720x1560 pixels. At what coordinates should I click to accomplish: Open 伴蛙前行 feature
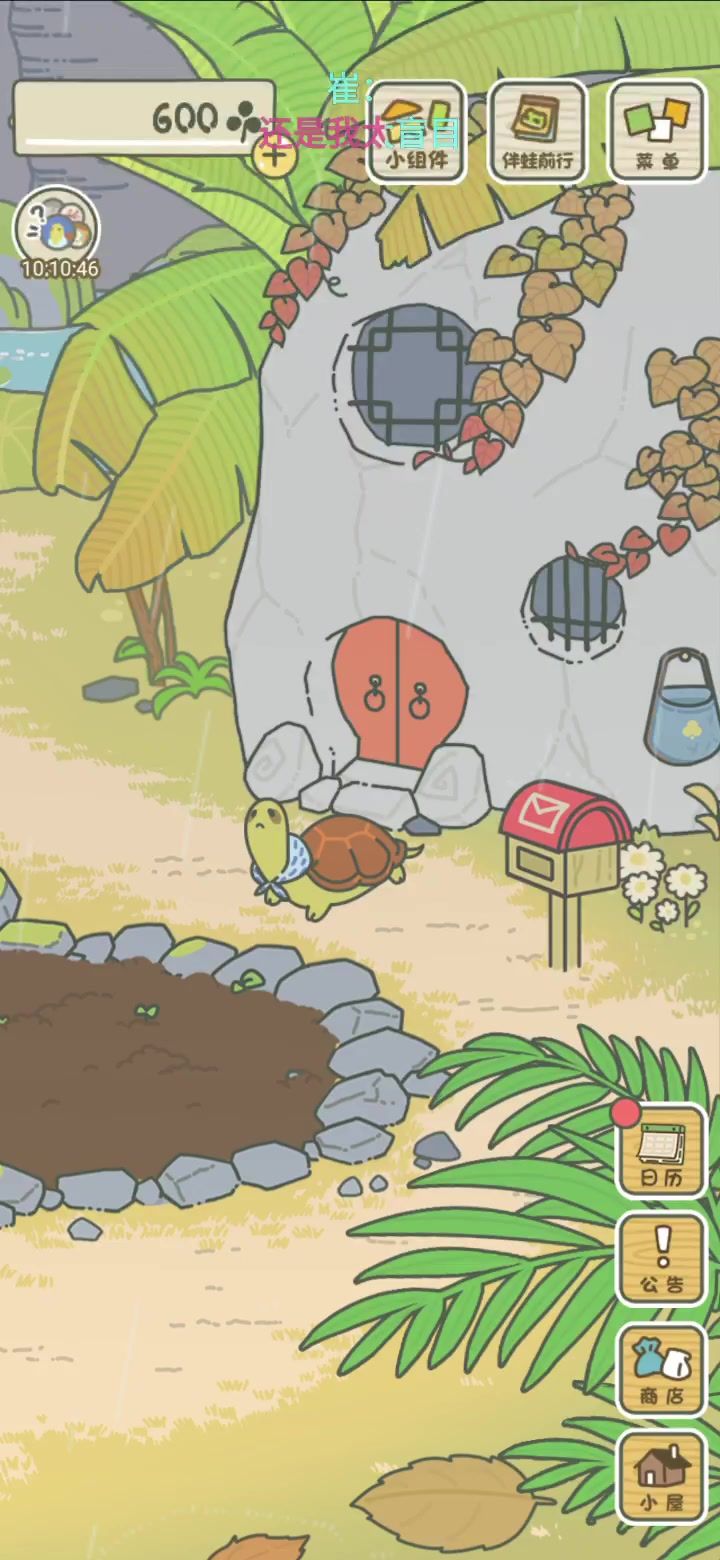537,133
